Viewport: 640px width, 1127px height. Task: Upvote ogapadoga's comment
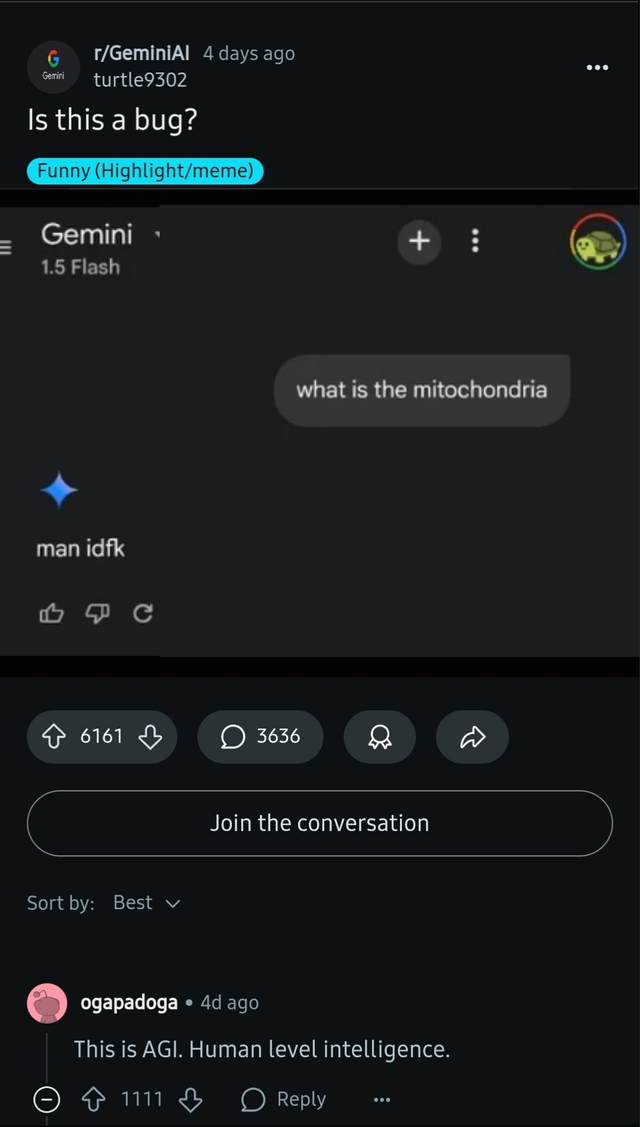94,1100
